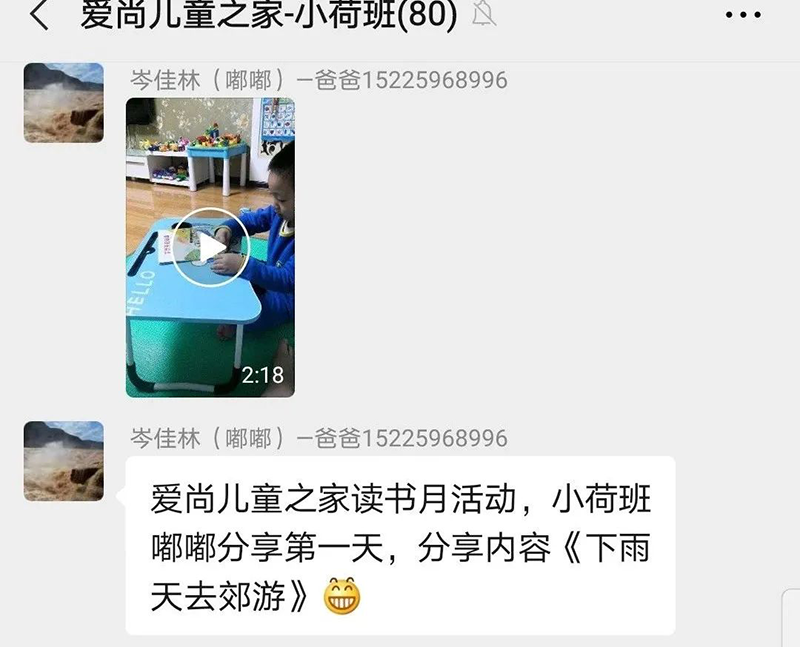Play the 2:18 video message
This screenshot has height=647, width=800.
pyautogui.click(x=210, y=247)
